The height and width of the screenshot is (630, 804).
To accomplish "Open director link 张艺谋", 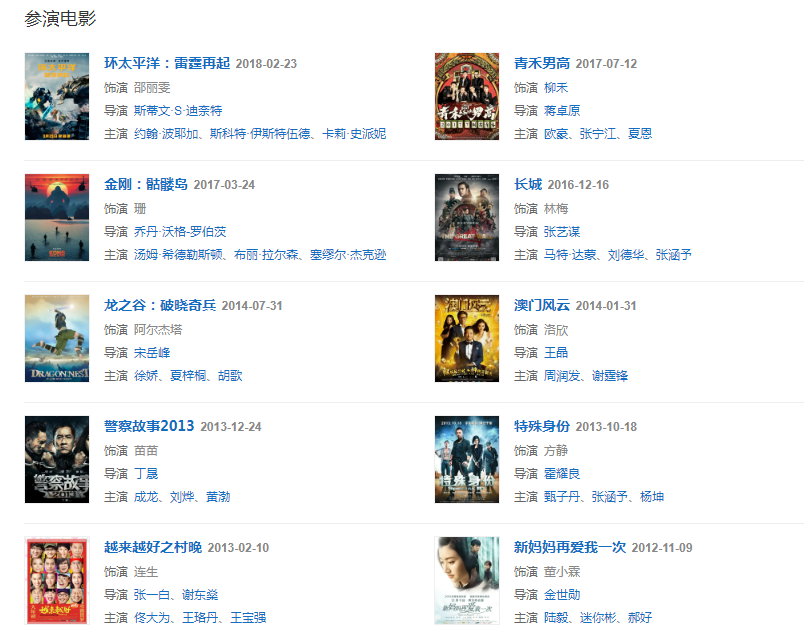I will tap(561, 231).
